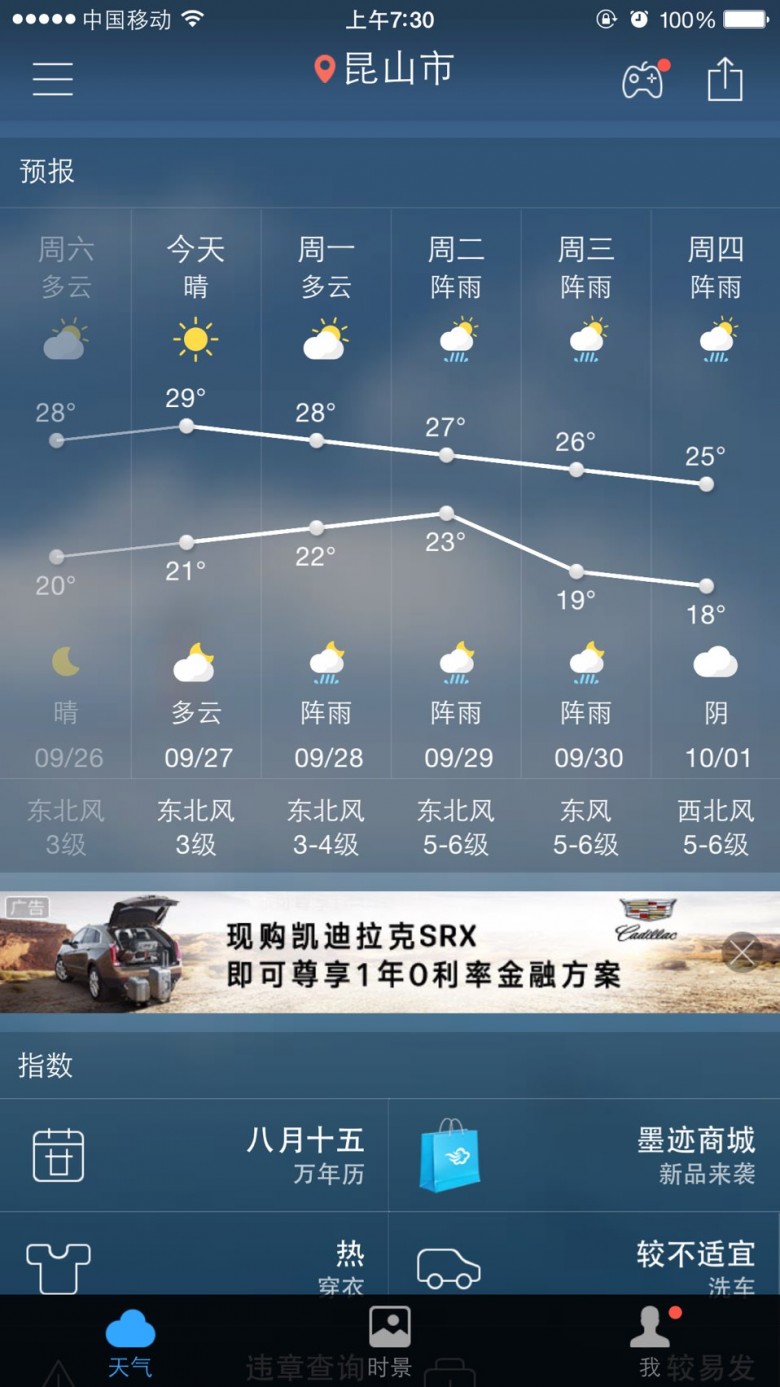The width and height of the screenshot is (780, 1387).
Task: Switch to the 时景 tab
Action: [390, 1340]
